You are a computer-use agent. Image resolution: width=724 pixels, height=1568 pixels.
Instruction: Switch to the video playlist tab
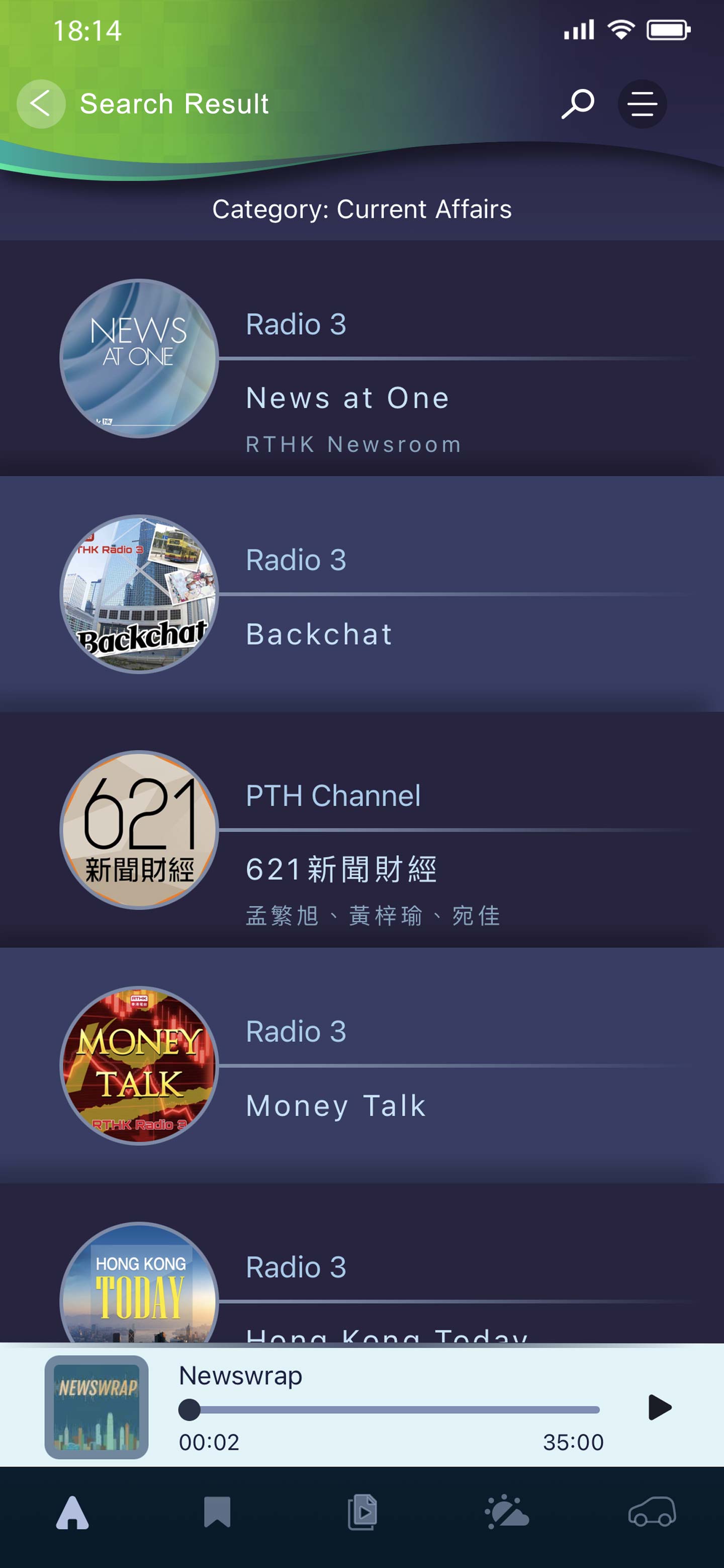pos(363,1513)
